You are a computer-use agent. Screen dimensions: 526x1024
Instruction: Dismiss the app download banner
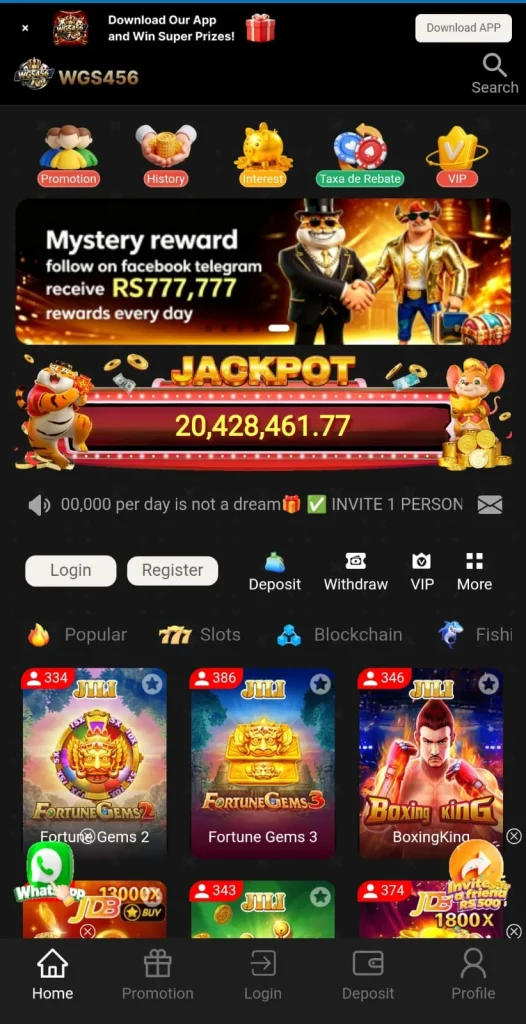[x=25, y=28]
